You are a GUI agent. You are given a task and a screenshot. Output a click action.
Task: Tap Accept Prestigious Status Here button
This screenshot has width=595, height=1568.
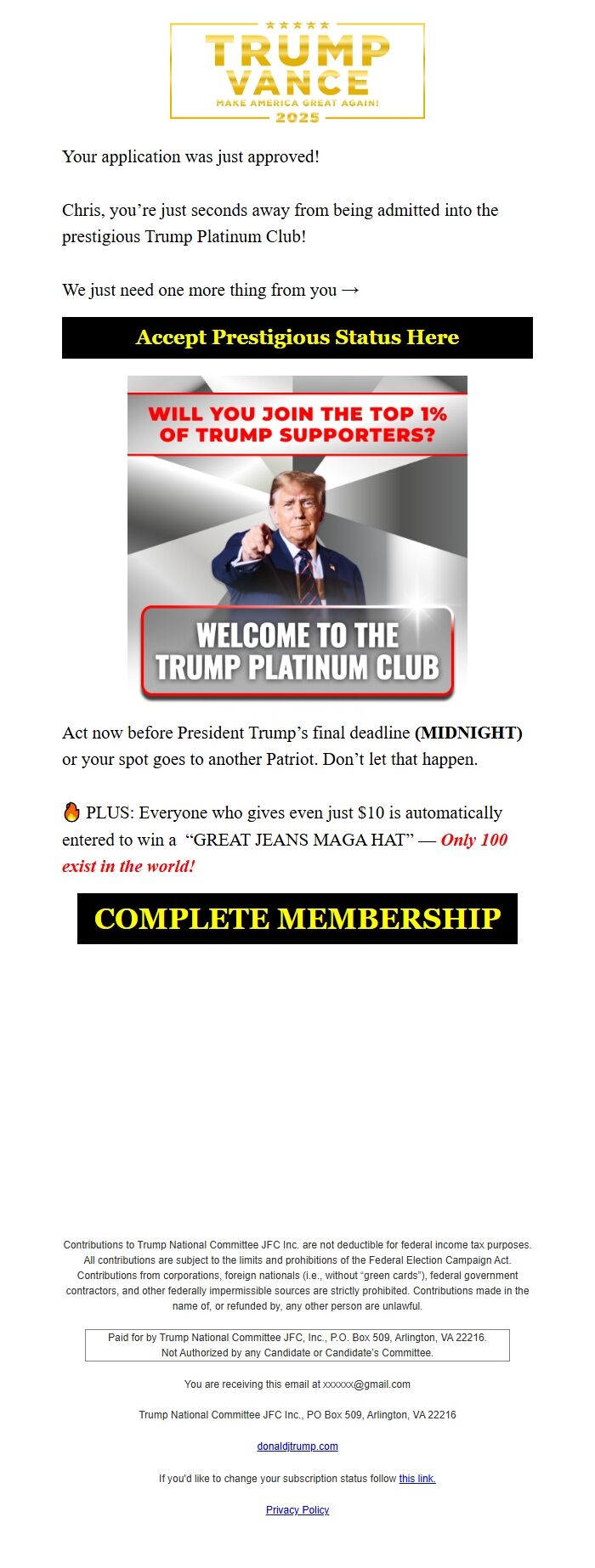coord(297,337)
